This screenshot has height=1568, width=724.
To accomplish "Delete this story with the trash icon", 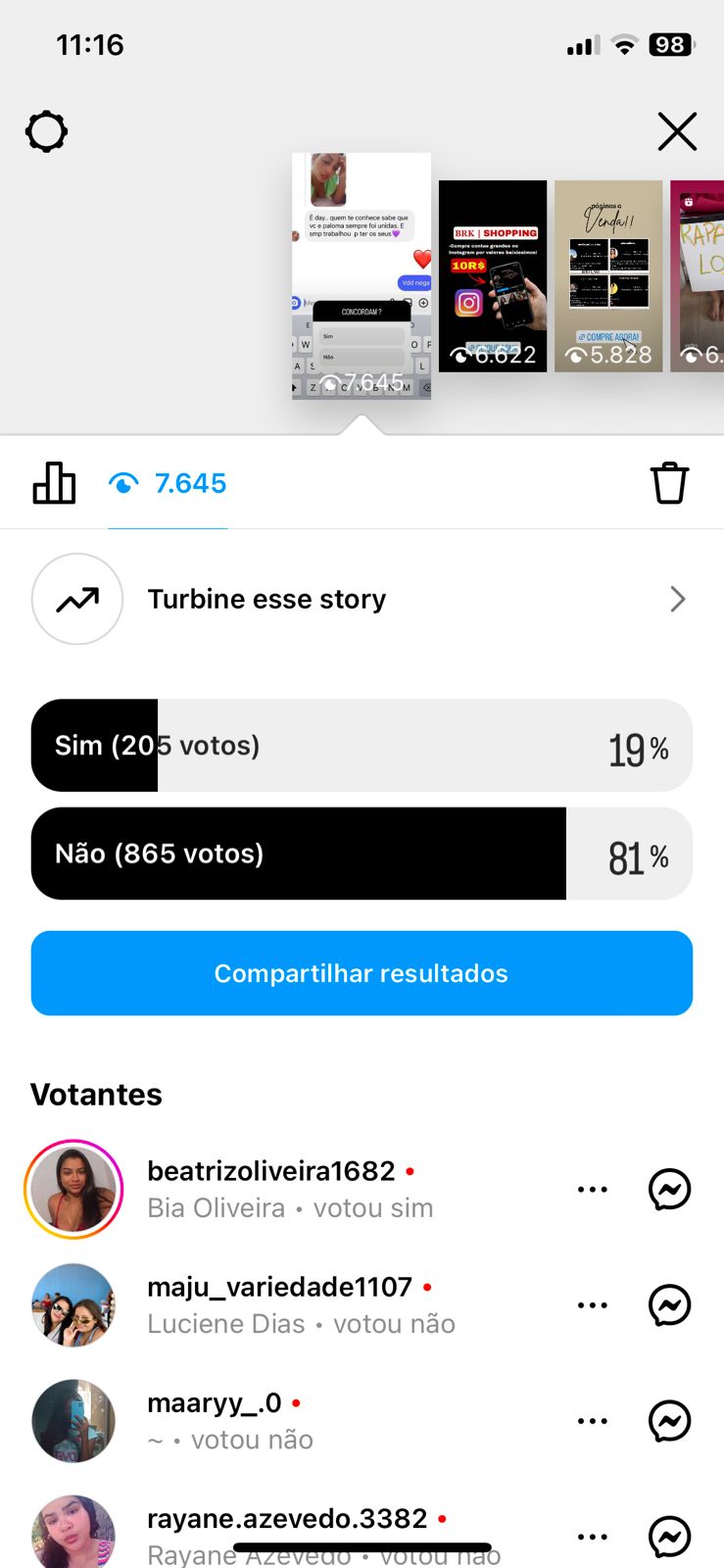I will click(669, 483).
